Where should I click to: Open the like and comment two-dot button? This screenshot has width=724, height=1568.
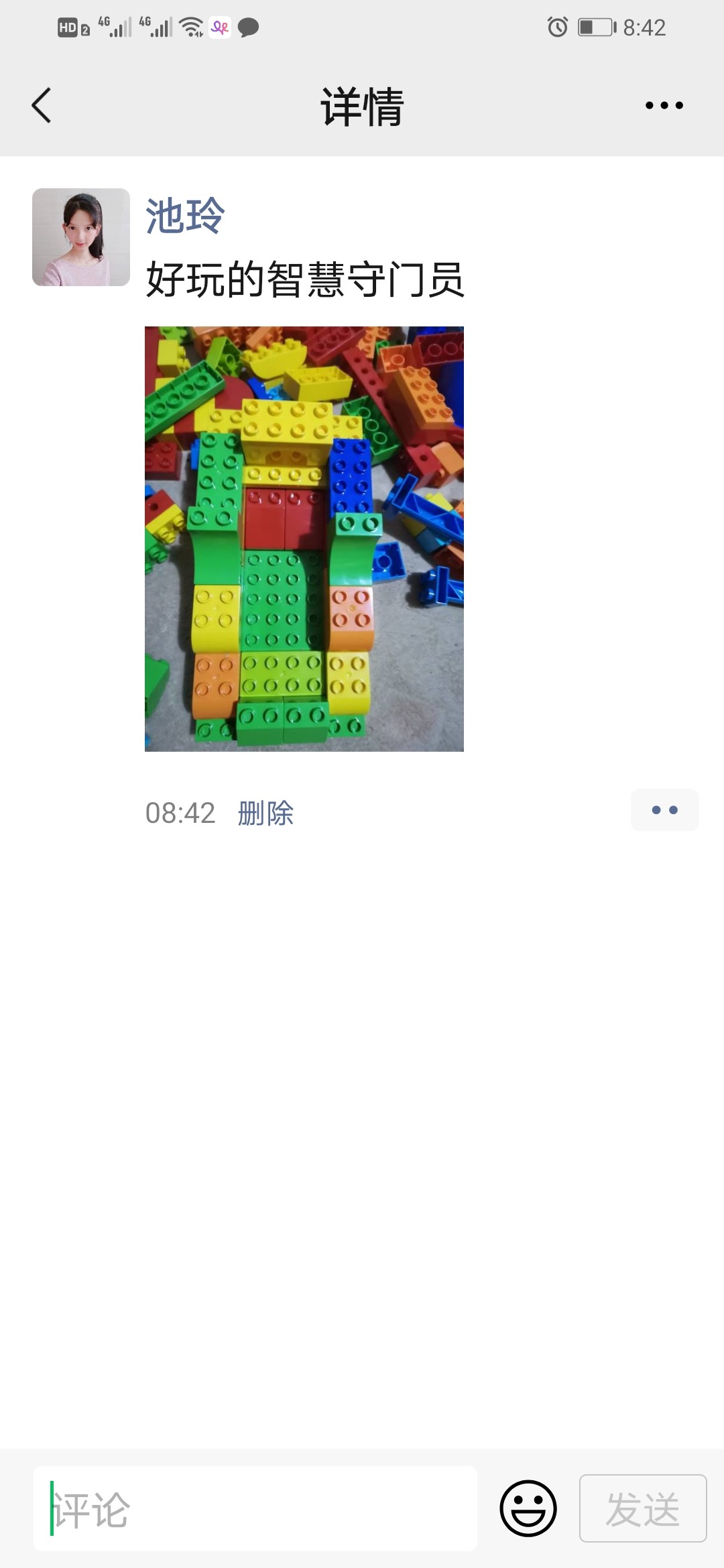click(664, 810)
